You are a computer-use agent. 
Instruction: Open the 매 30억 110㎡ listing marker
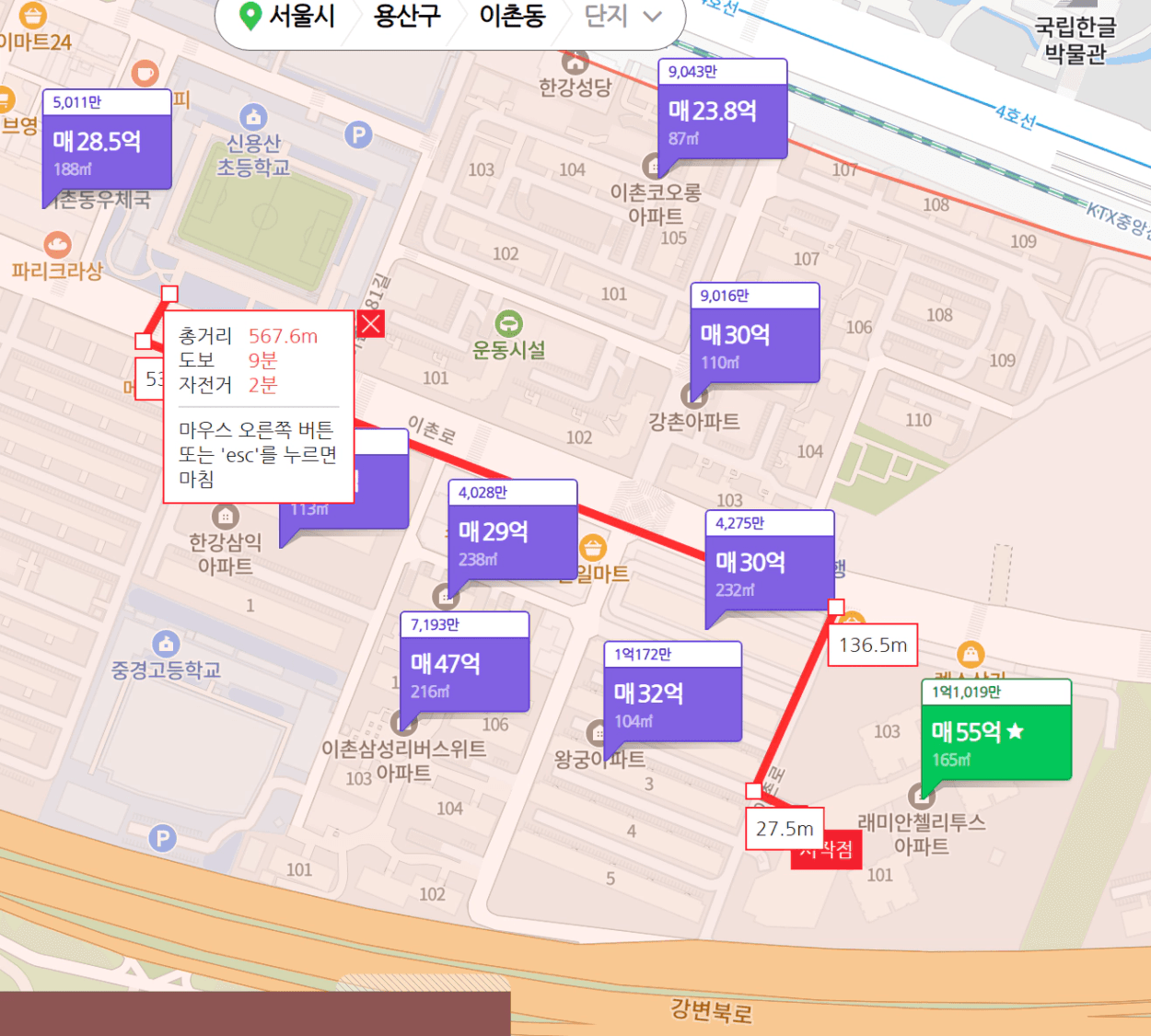pos(754,336)
